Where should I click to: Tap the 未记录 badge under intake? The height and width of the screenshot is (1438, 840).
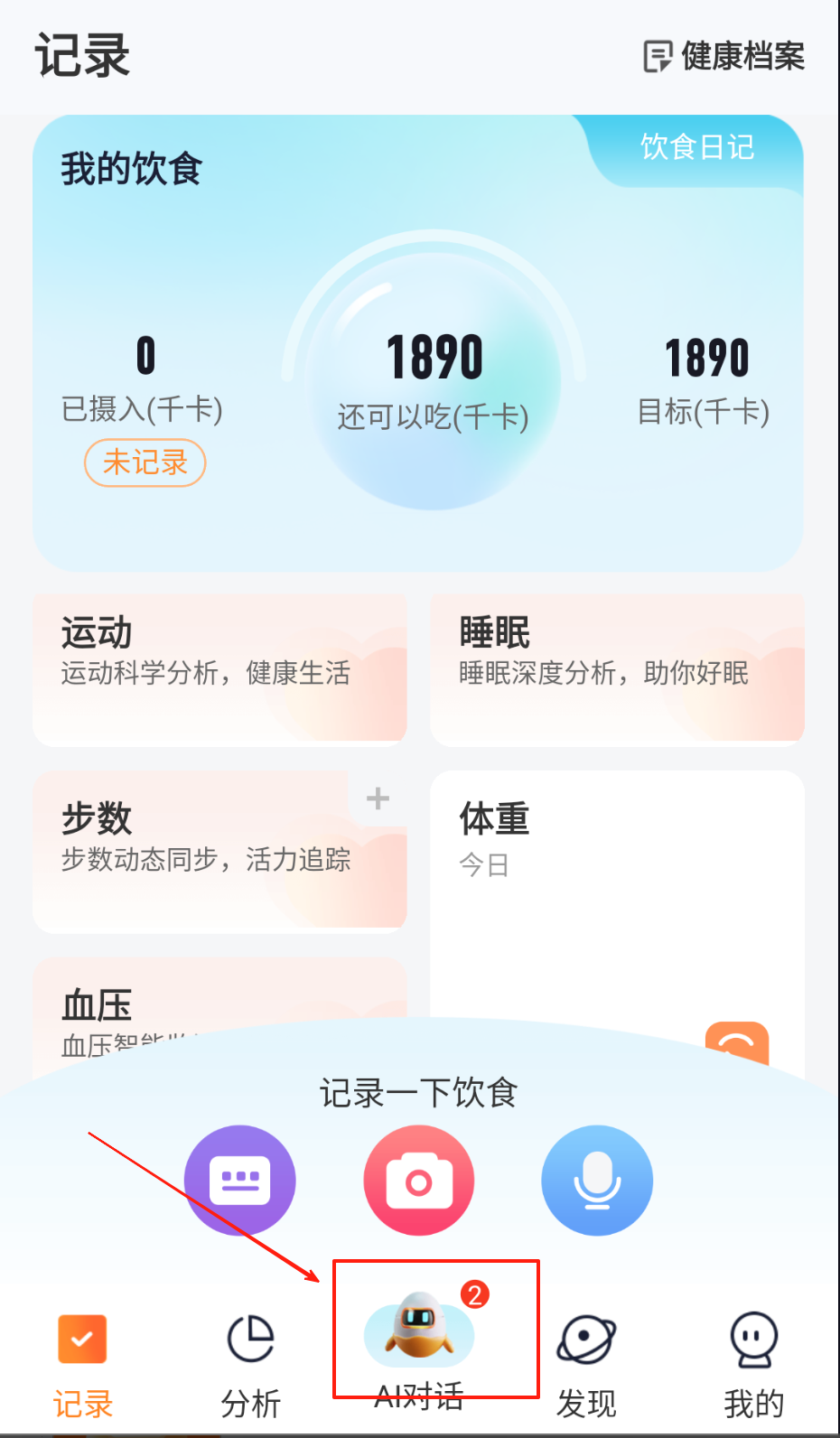(x=145, y=463)
